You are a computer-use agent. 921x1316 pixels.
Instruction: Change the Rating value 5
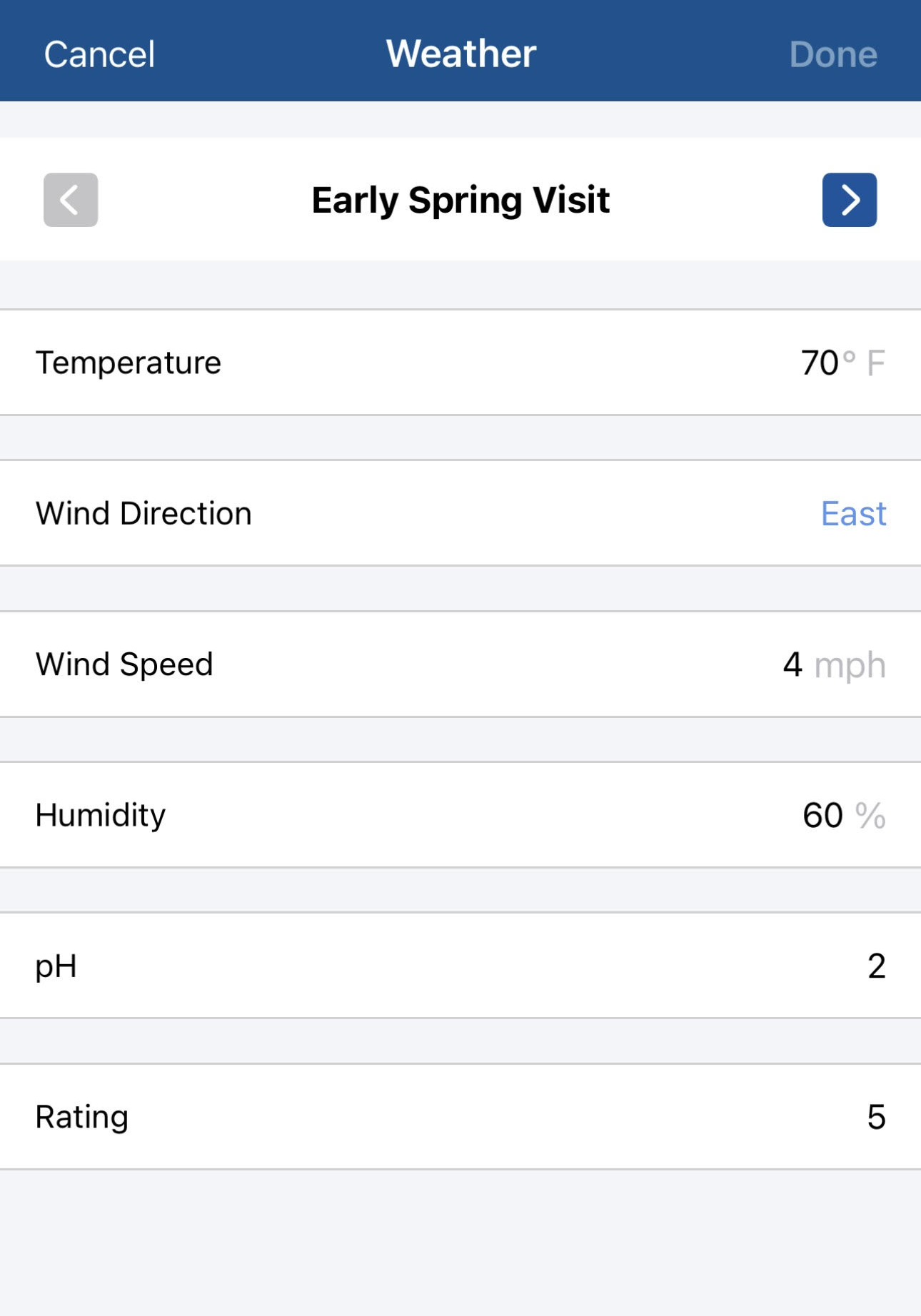(877, 1117)
